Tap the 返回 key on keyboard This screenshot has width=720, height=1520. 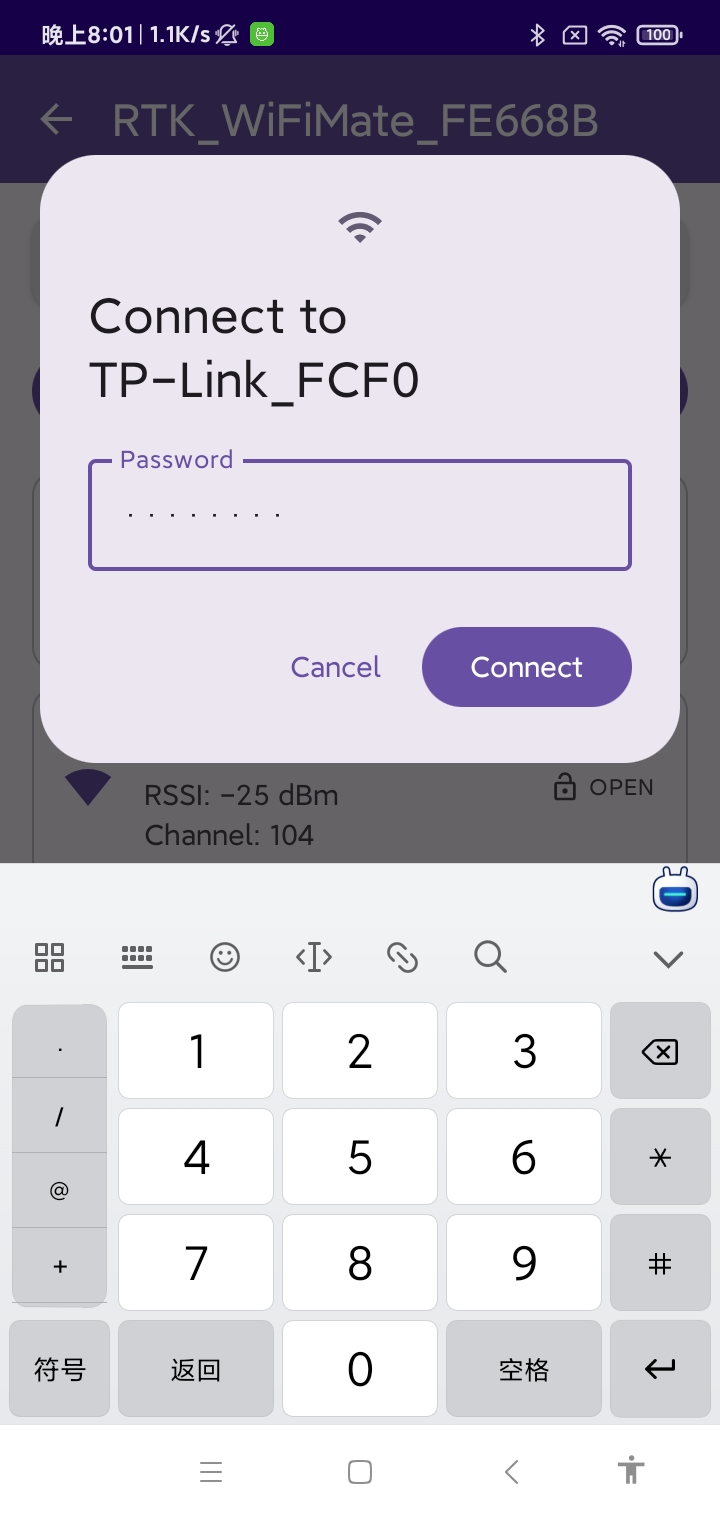pos(196,1369)
